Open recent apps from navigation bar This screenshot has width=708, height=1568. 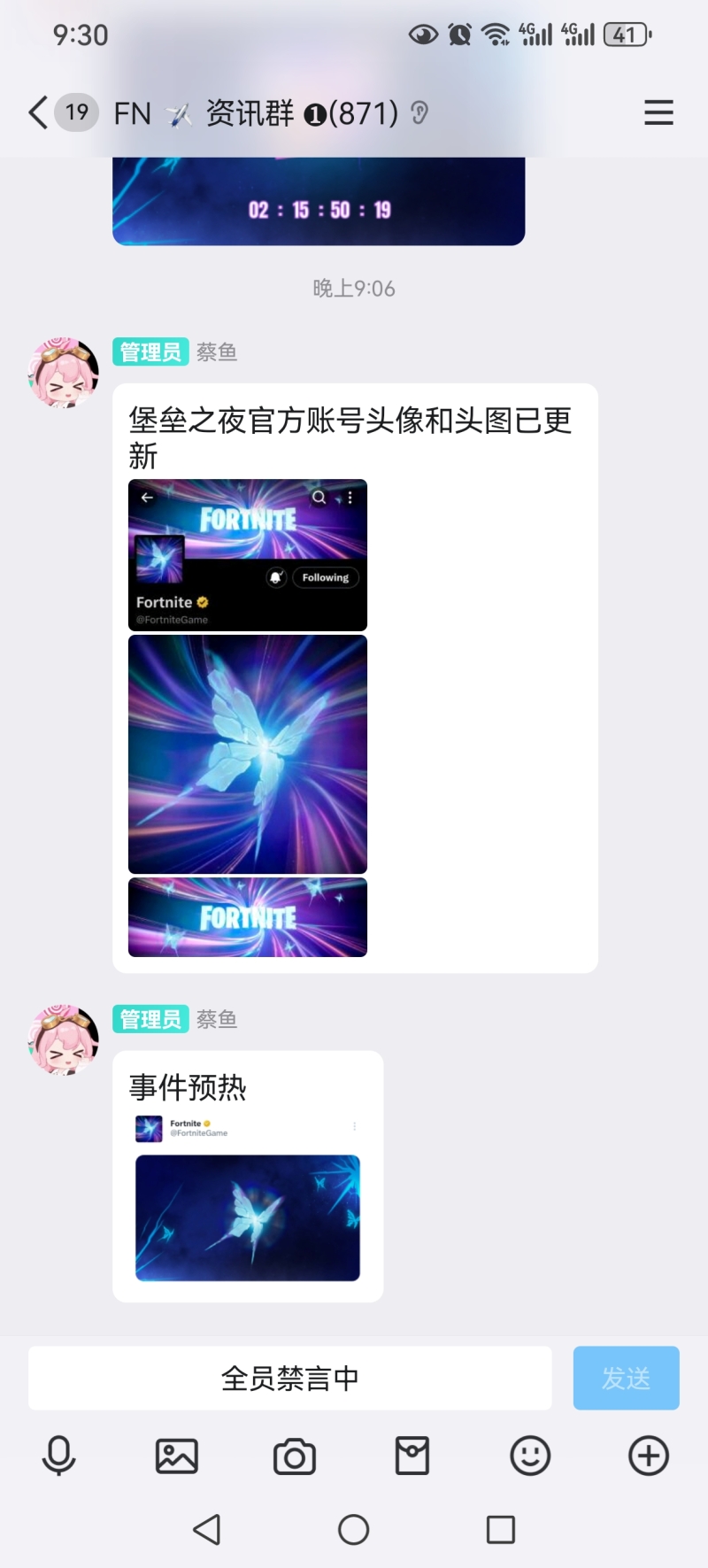point(501,1529)
